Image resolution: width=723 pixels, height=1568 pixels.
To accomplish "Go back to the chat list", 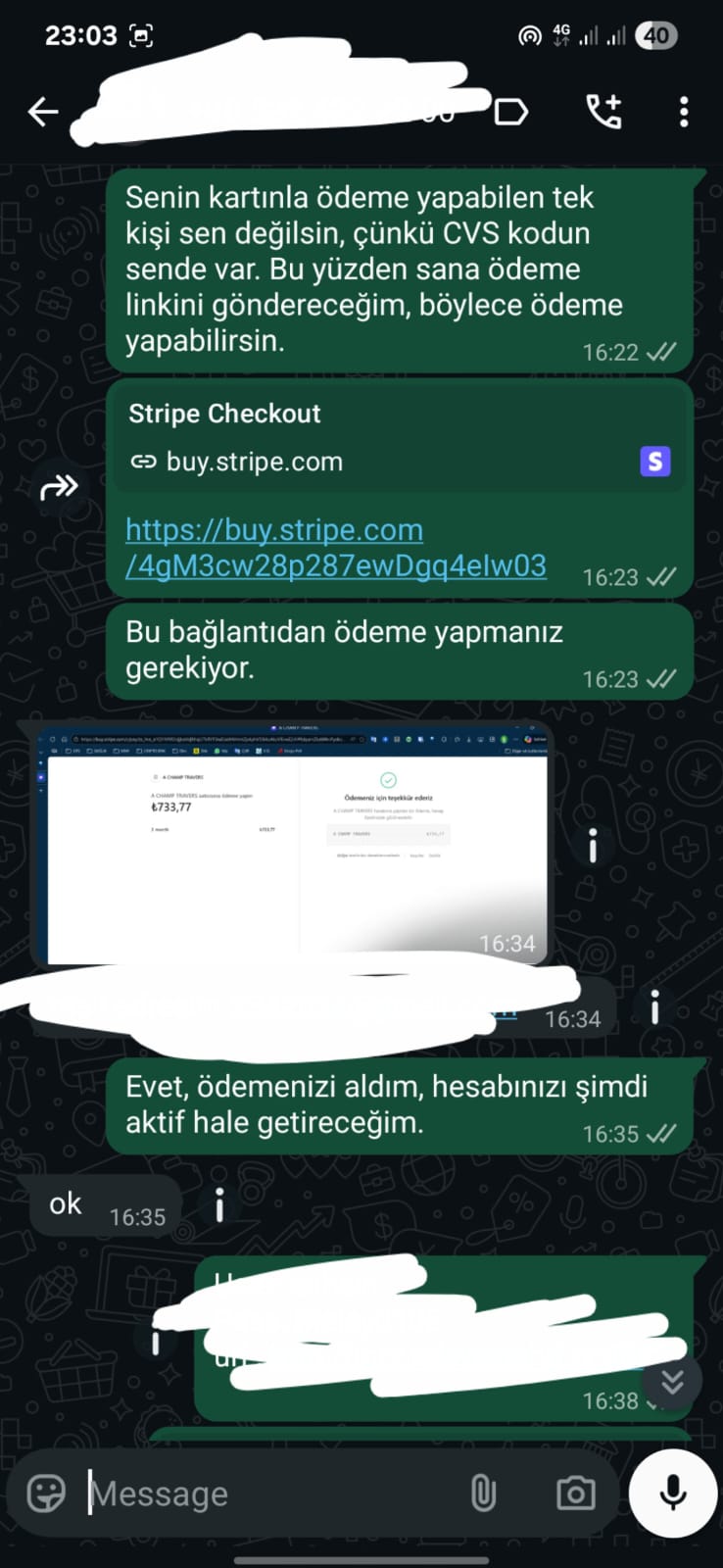I will click(x=43, y=112).
